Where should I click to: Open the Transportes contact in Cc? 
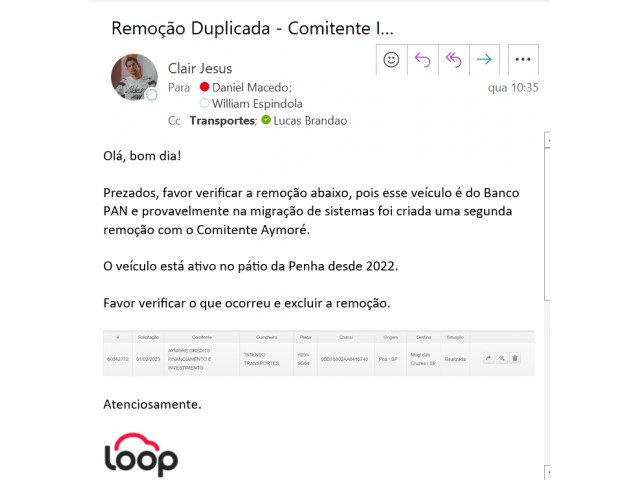(222, 120)
